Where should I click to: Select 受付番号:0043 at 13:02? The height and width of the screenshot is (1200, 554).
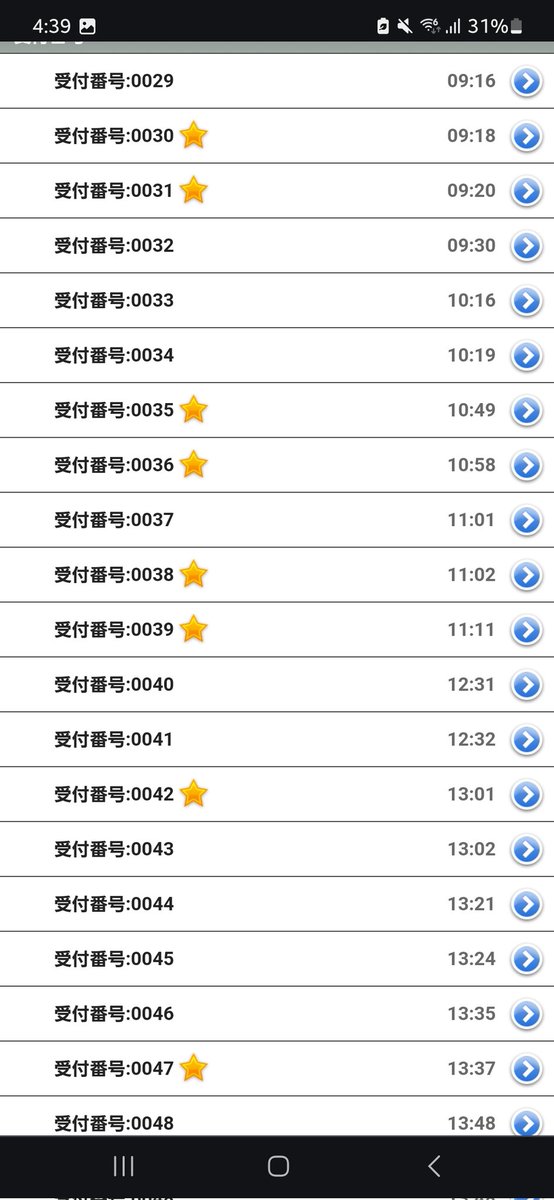click(x=277, y=850)
